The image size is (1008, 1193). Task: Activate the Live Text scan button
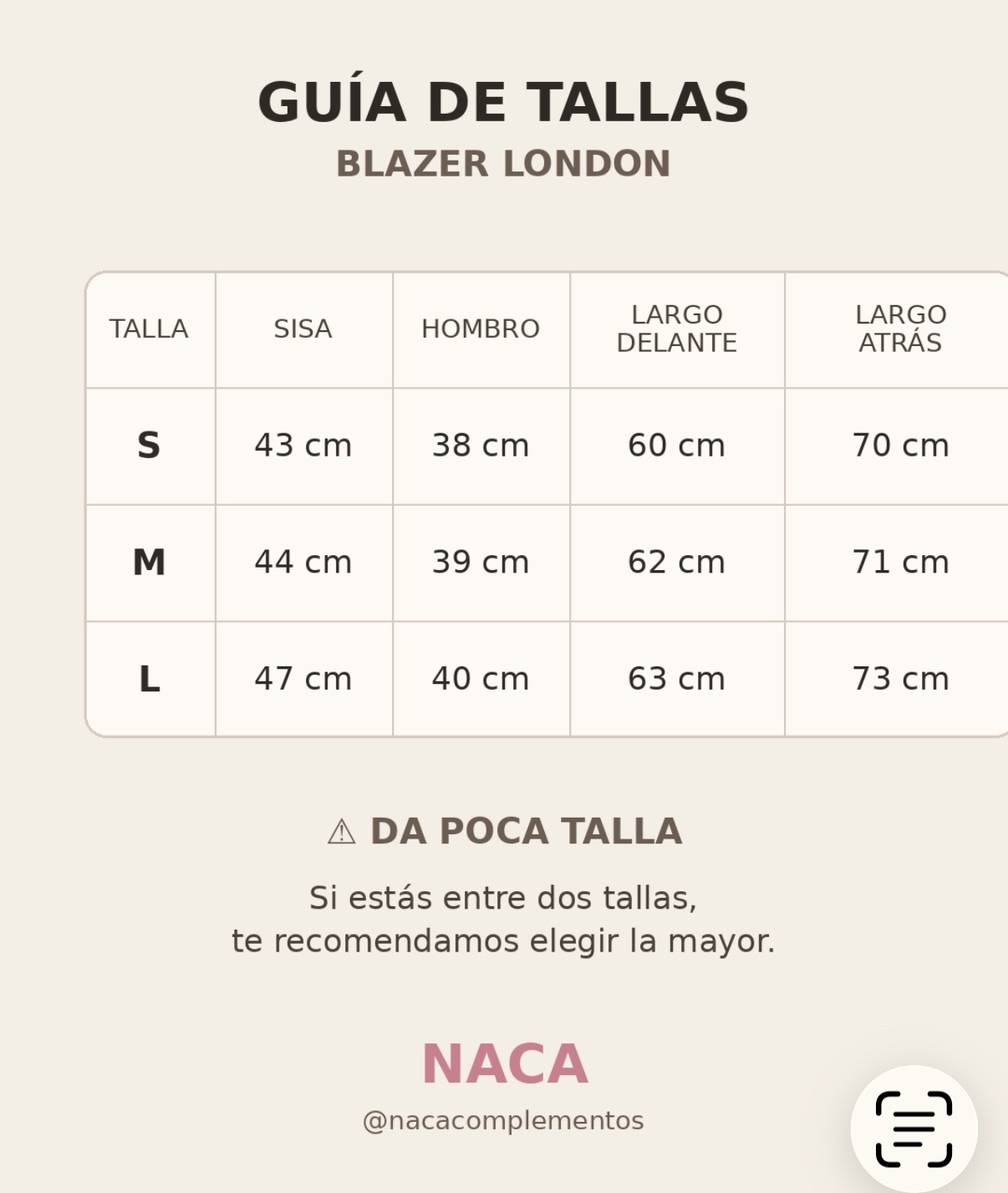click(914, 1129)
